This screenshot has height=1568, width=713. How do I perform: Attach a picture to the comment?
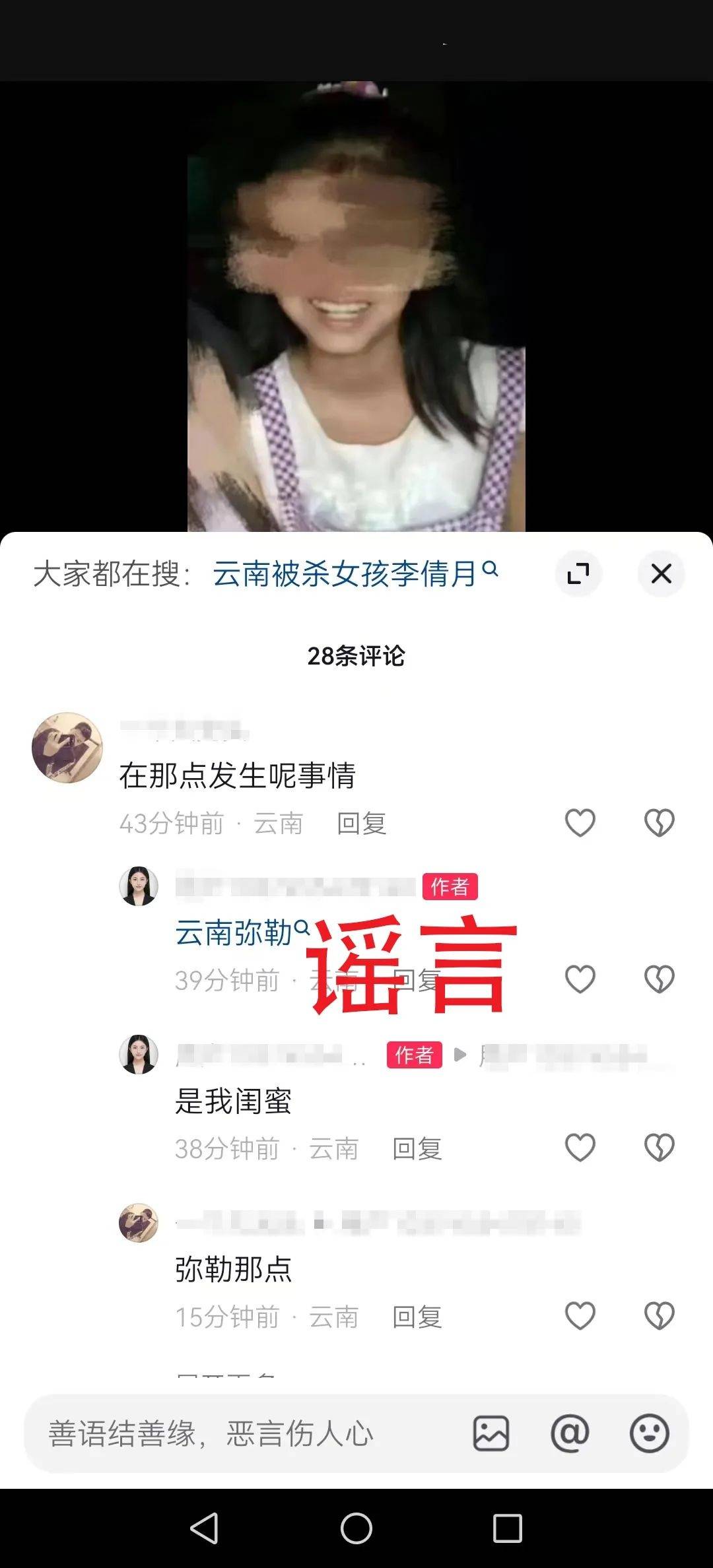click(x=491, y=1433)
